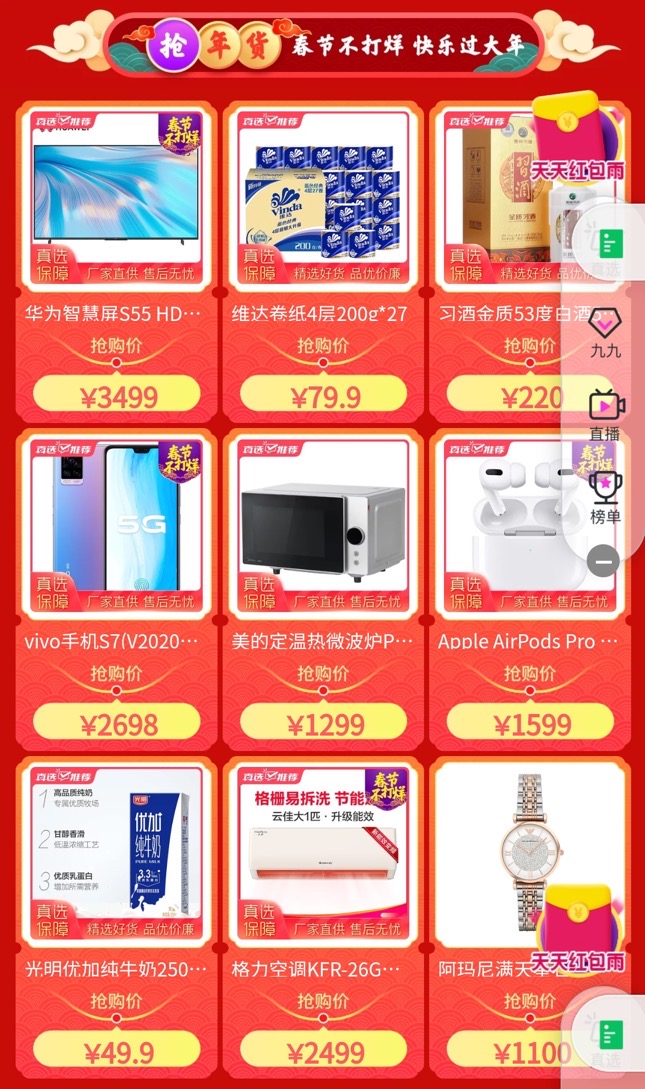The image size is (645, 1089).
Task: Collapse the floating side menu
Action: pyautogui.click(x=603, y=560)
